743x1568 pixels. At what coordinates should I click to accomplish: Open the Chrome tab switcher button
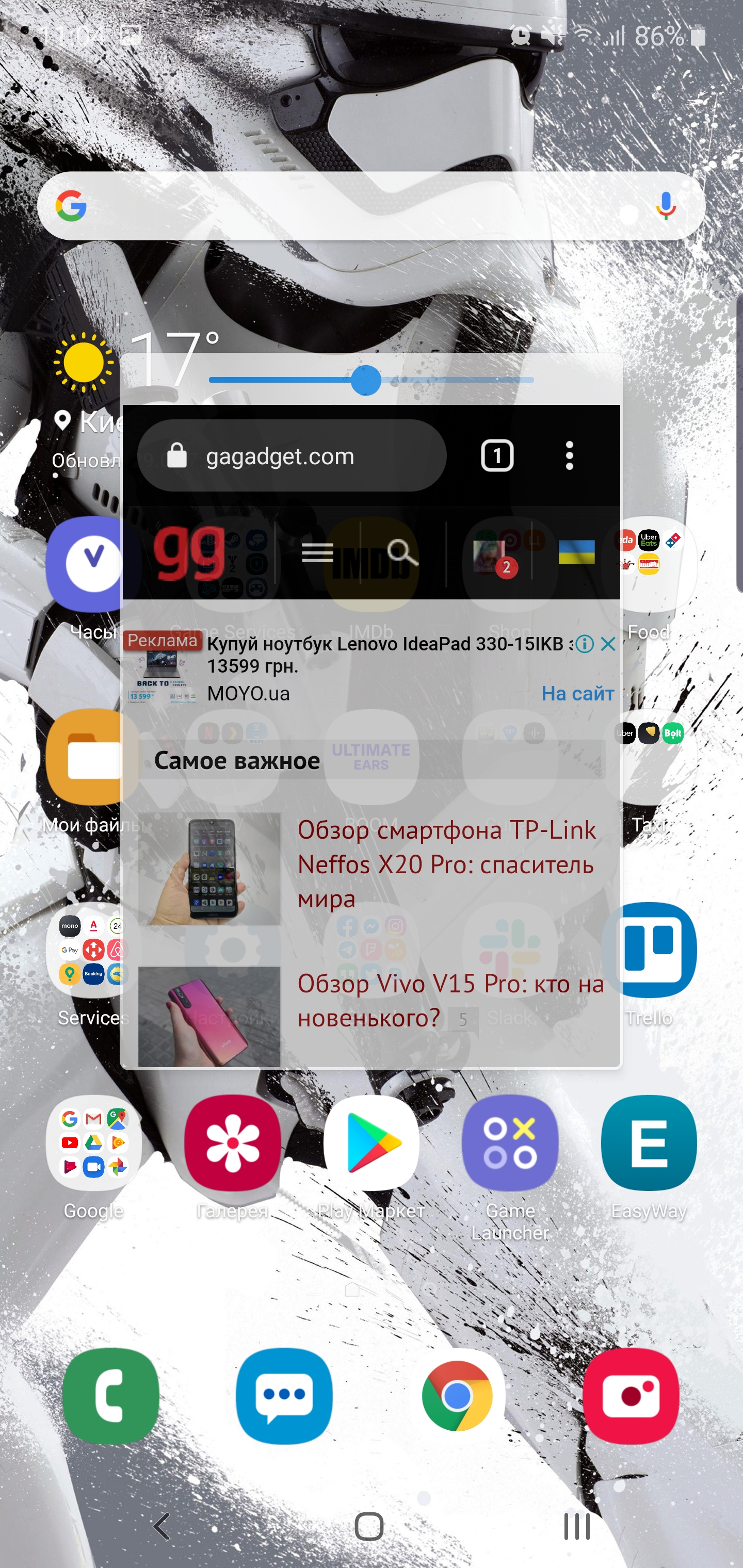click(497, 456)
